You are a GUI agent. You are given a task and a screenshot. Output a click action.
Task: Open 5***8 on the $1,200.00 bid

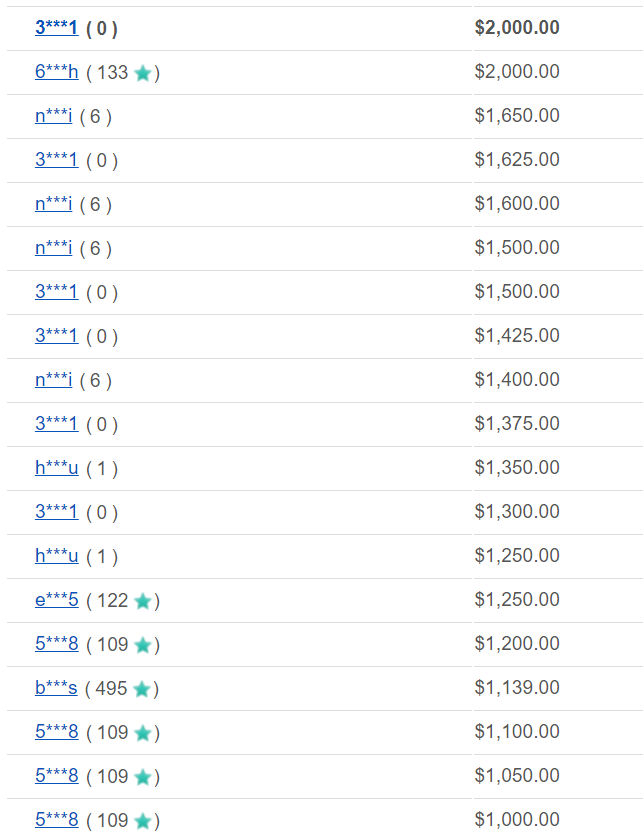[56, 644]
